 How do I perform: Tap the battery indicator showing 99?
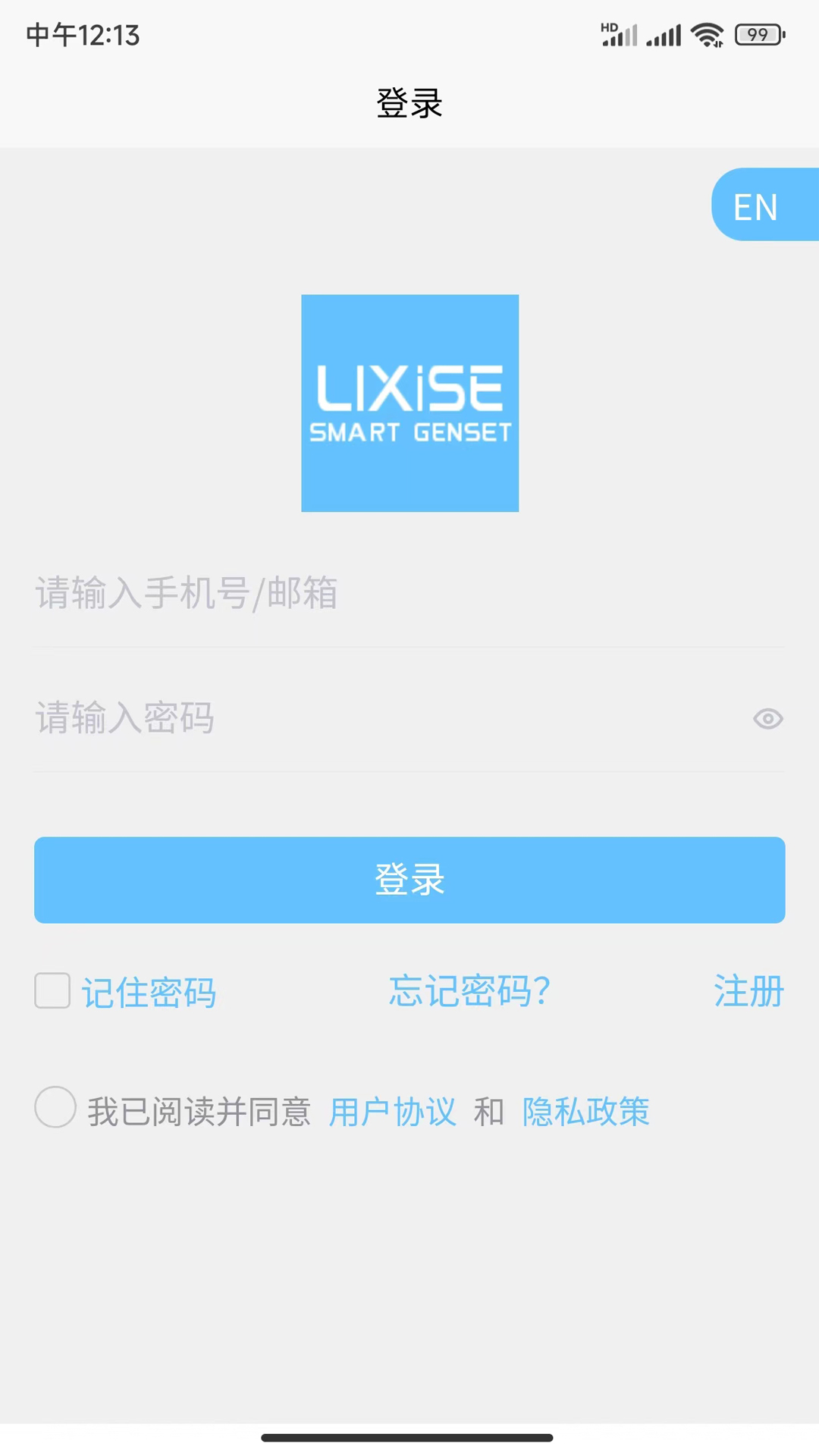[758, 34]
